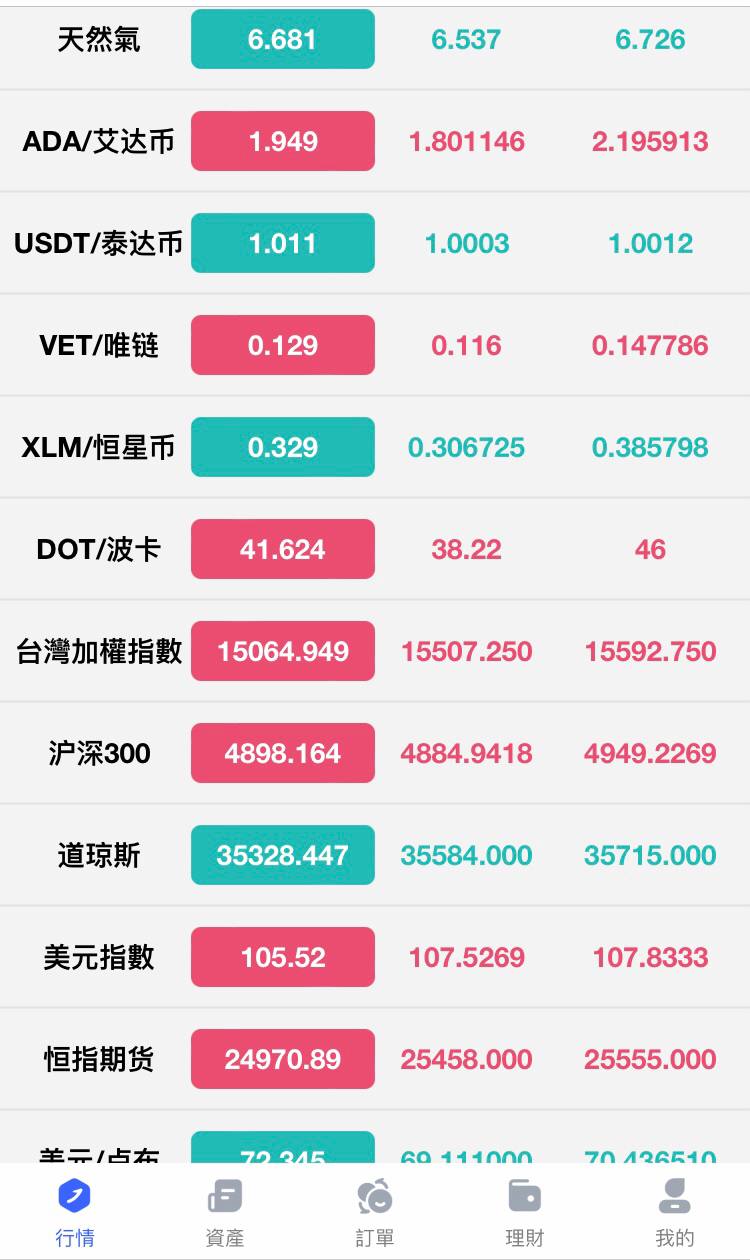
Task: View the 沪深300 quote
Action: pos(375,753)
